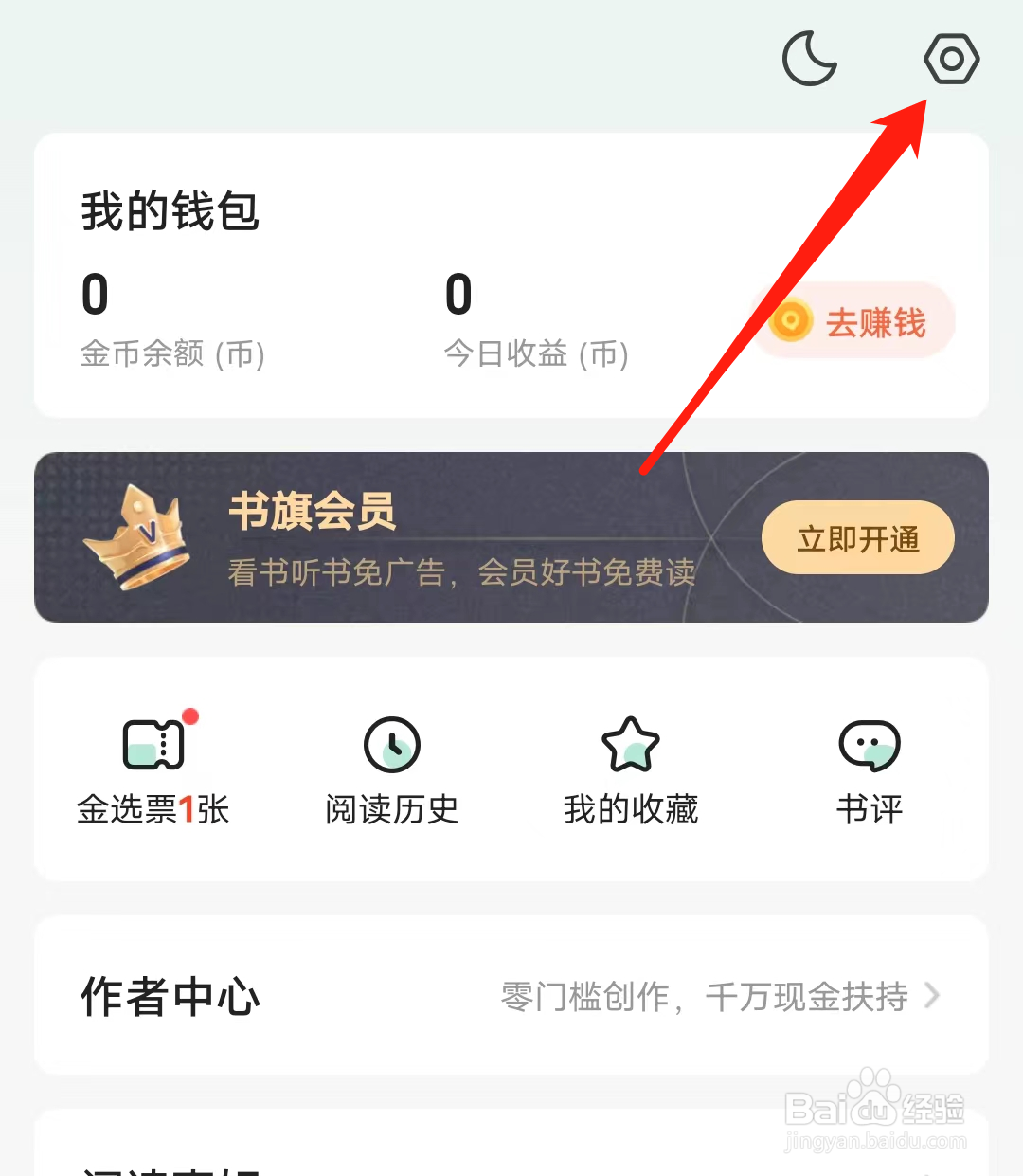This screenshot has width=1023, height=1176.
Task: Open the gold coin earn icon
Action: coord(793,321)
